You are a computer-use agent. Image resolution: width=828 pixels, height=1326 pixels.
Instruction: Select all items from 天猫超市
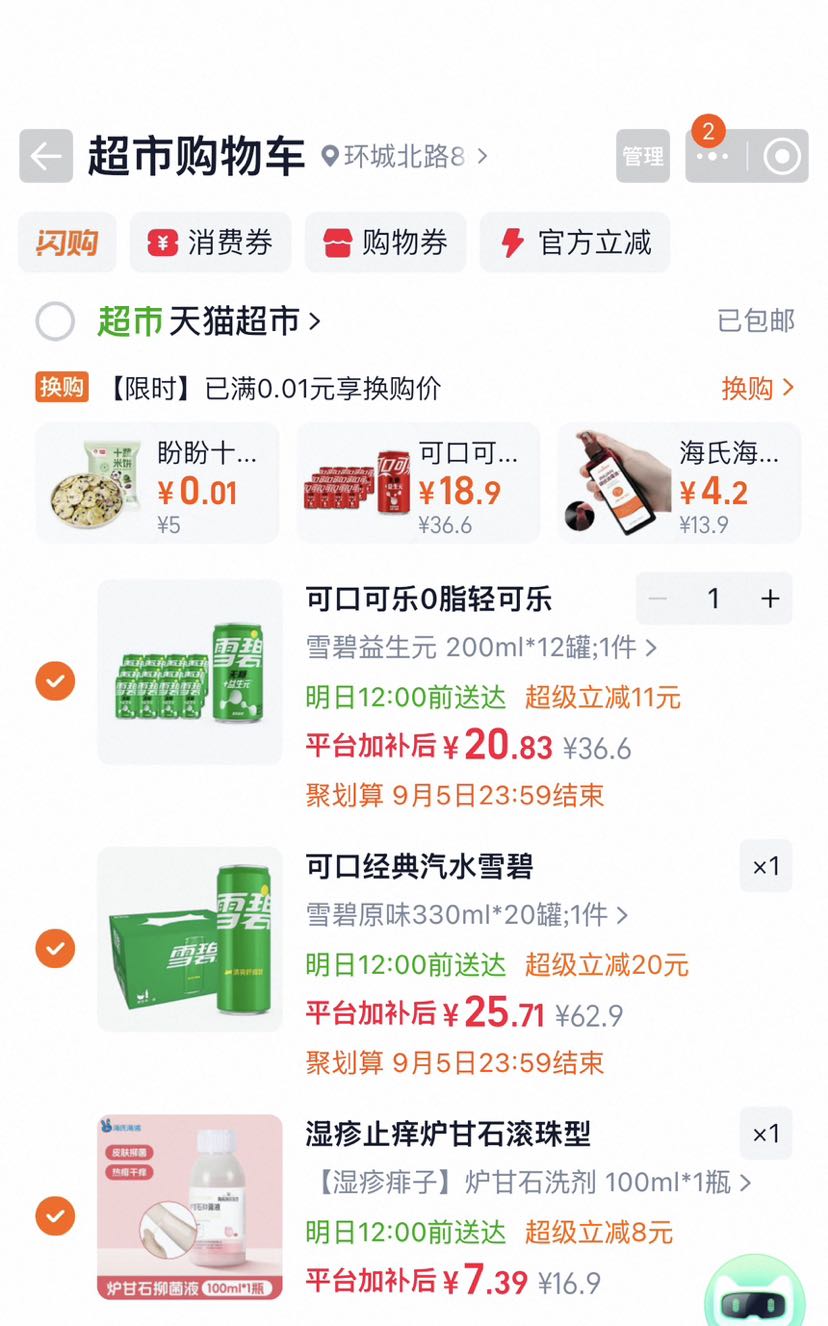point(55,322)
